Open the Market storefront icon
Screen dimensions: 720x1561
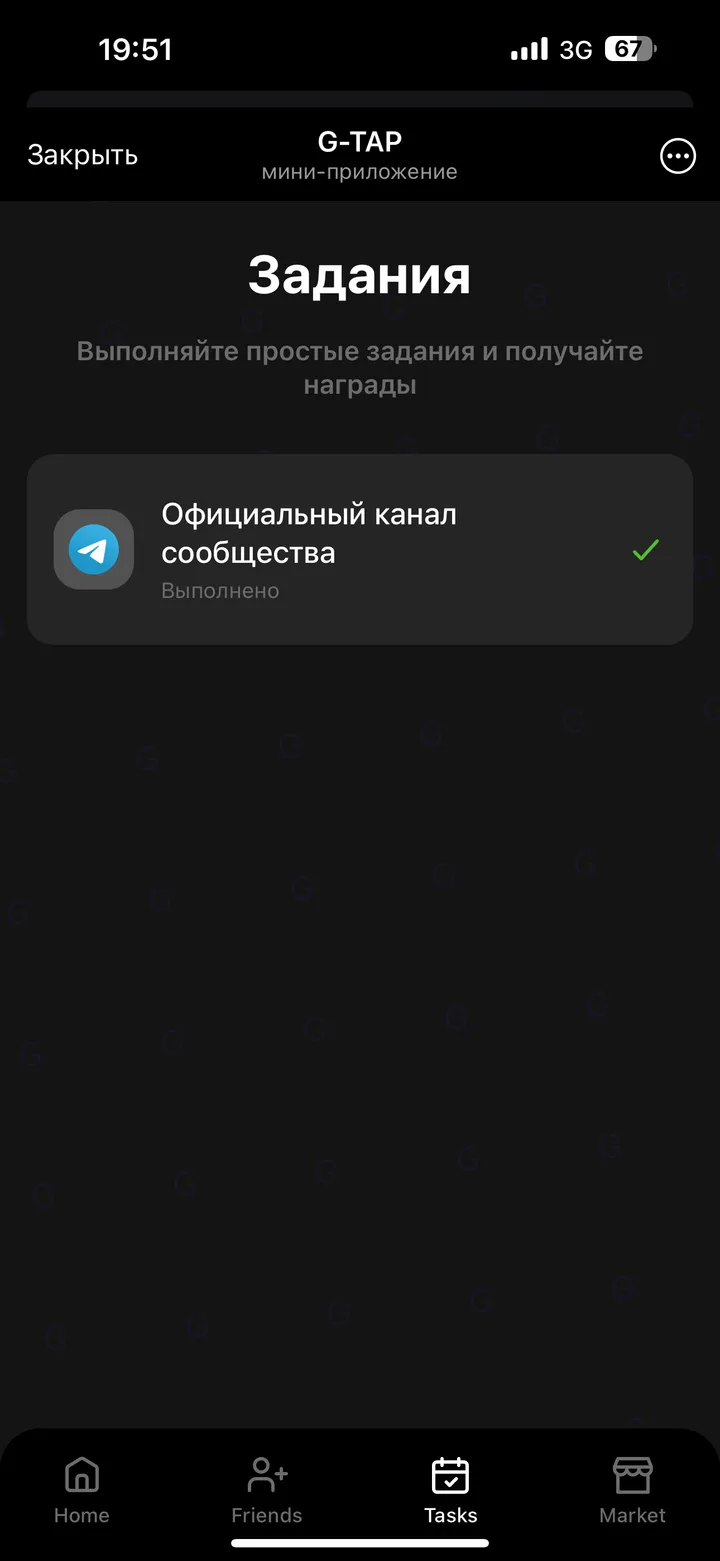pos(632,1474)
